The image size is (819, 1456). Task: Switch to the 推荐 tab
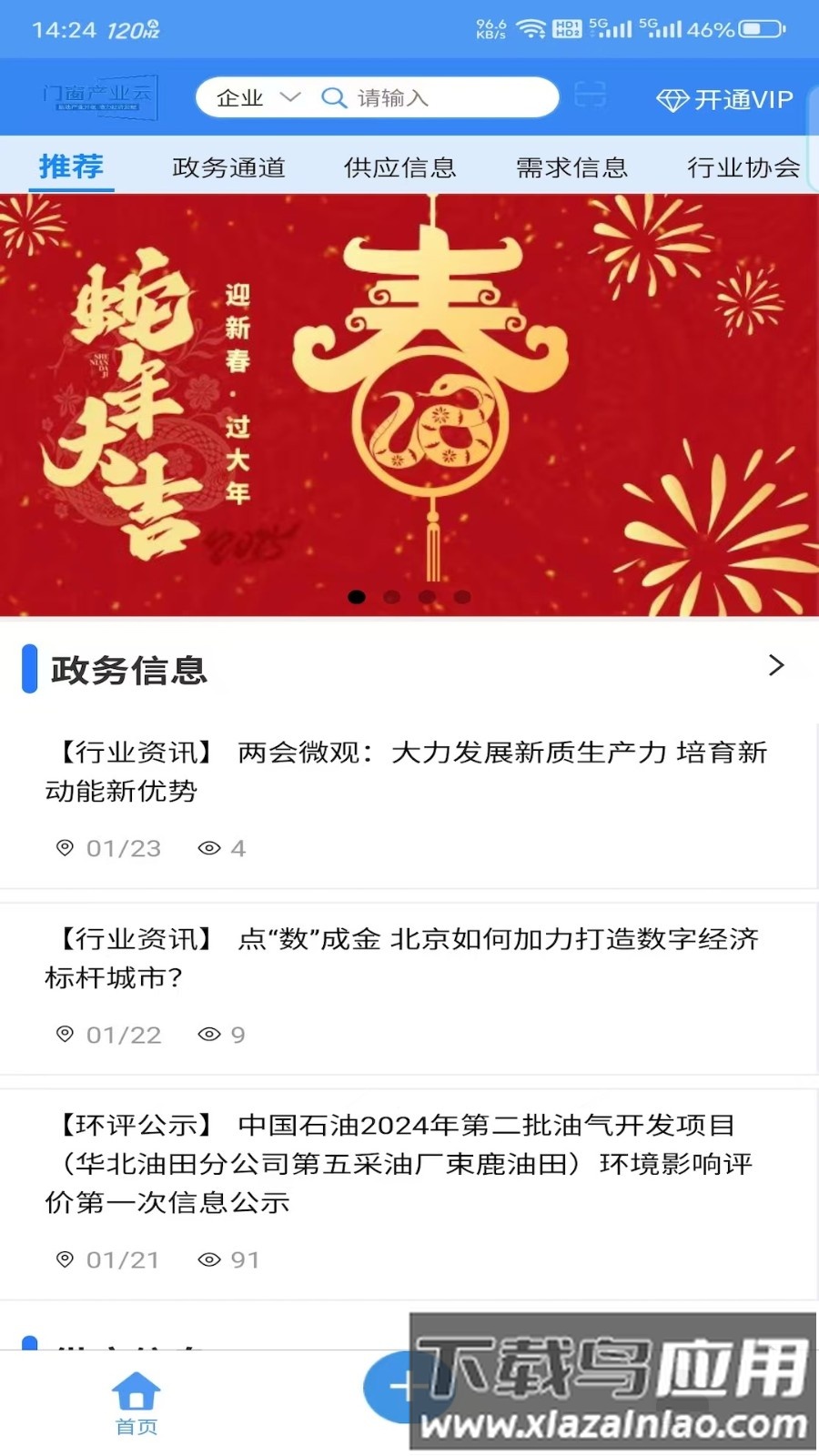pyautogui.click(x=71, y=167)
